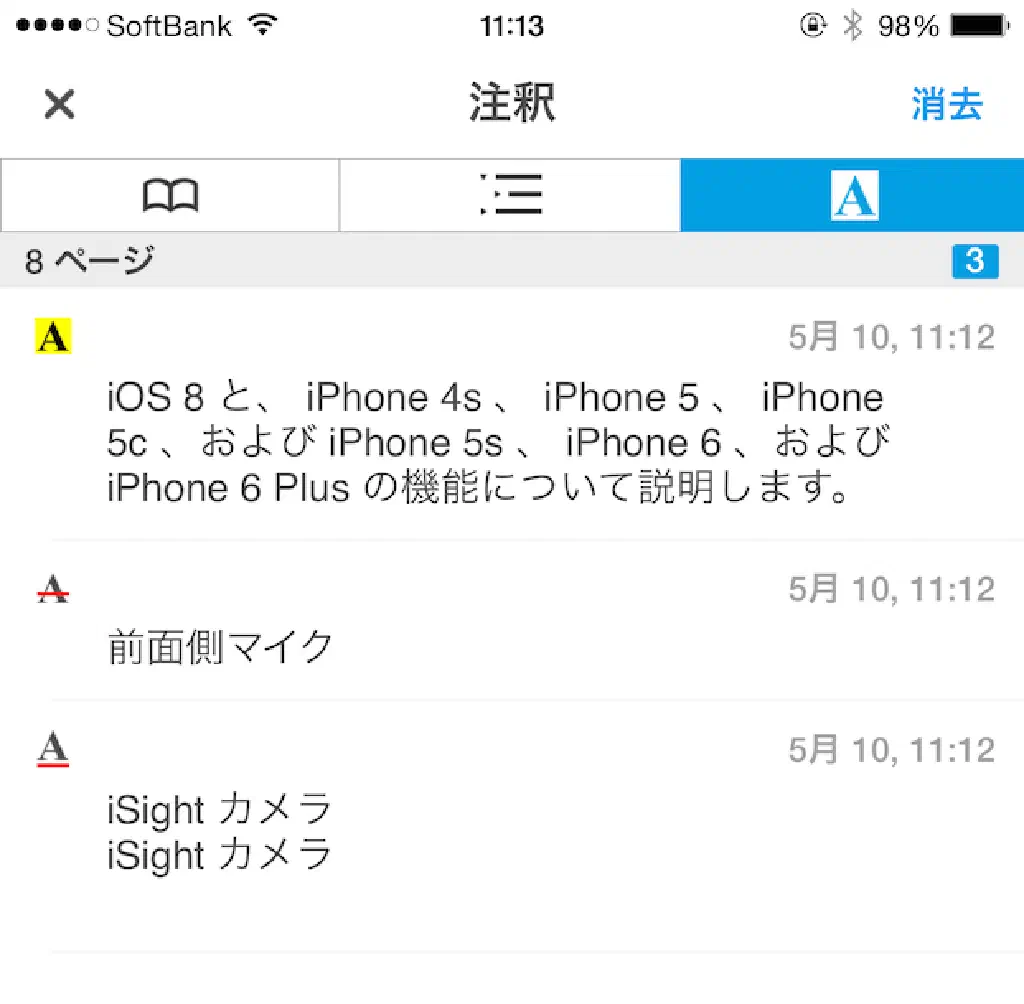This screenshot has height=1004, width=1024.
Task: Open the iSight カメラ underline annotation
Action: click(220, 830)
